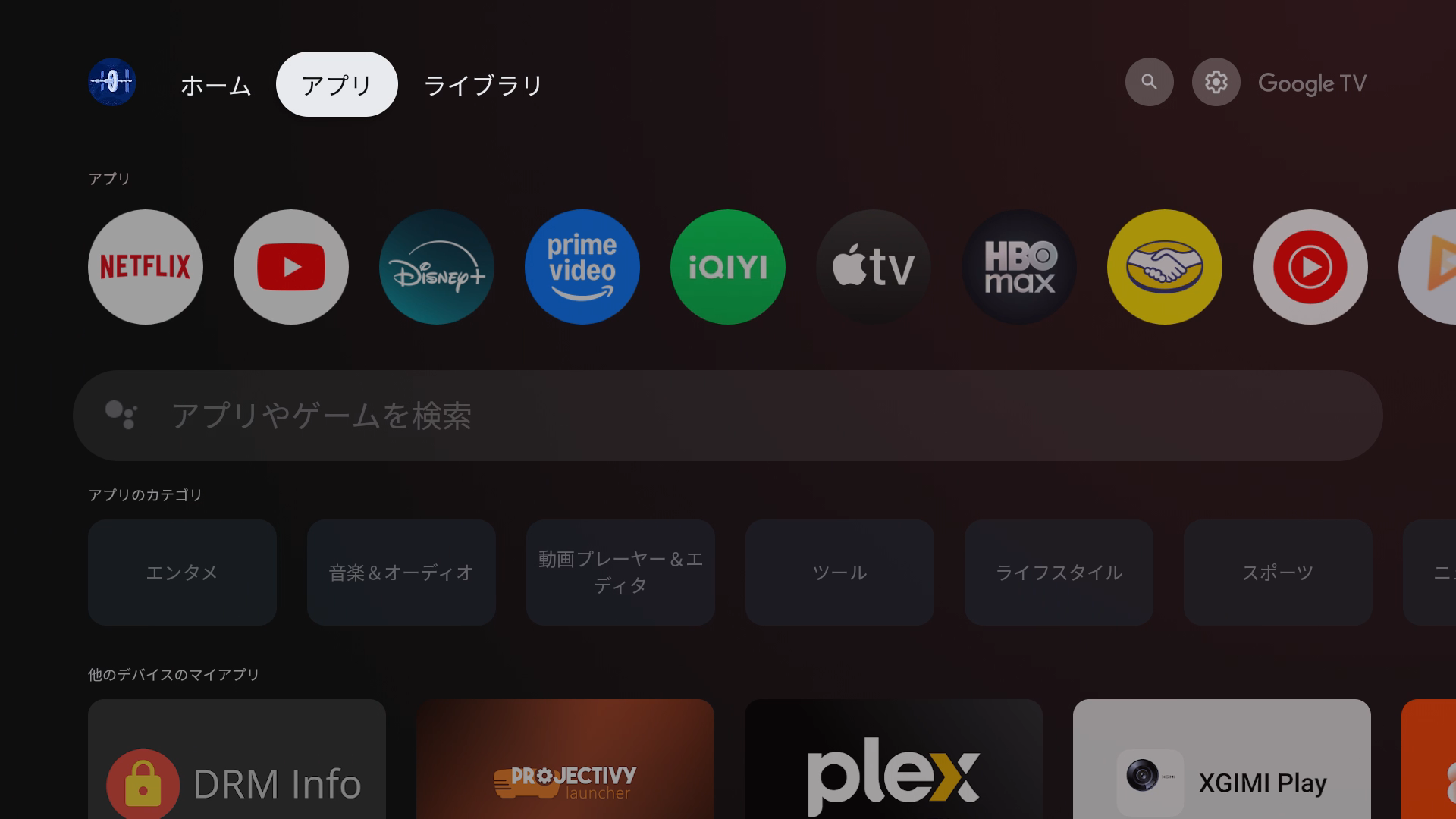Open the settings gear icon
1456x819 pixels.
point(1216,82)
